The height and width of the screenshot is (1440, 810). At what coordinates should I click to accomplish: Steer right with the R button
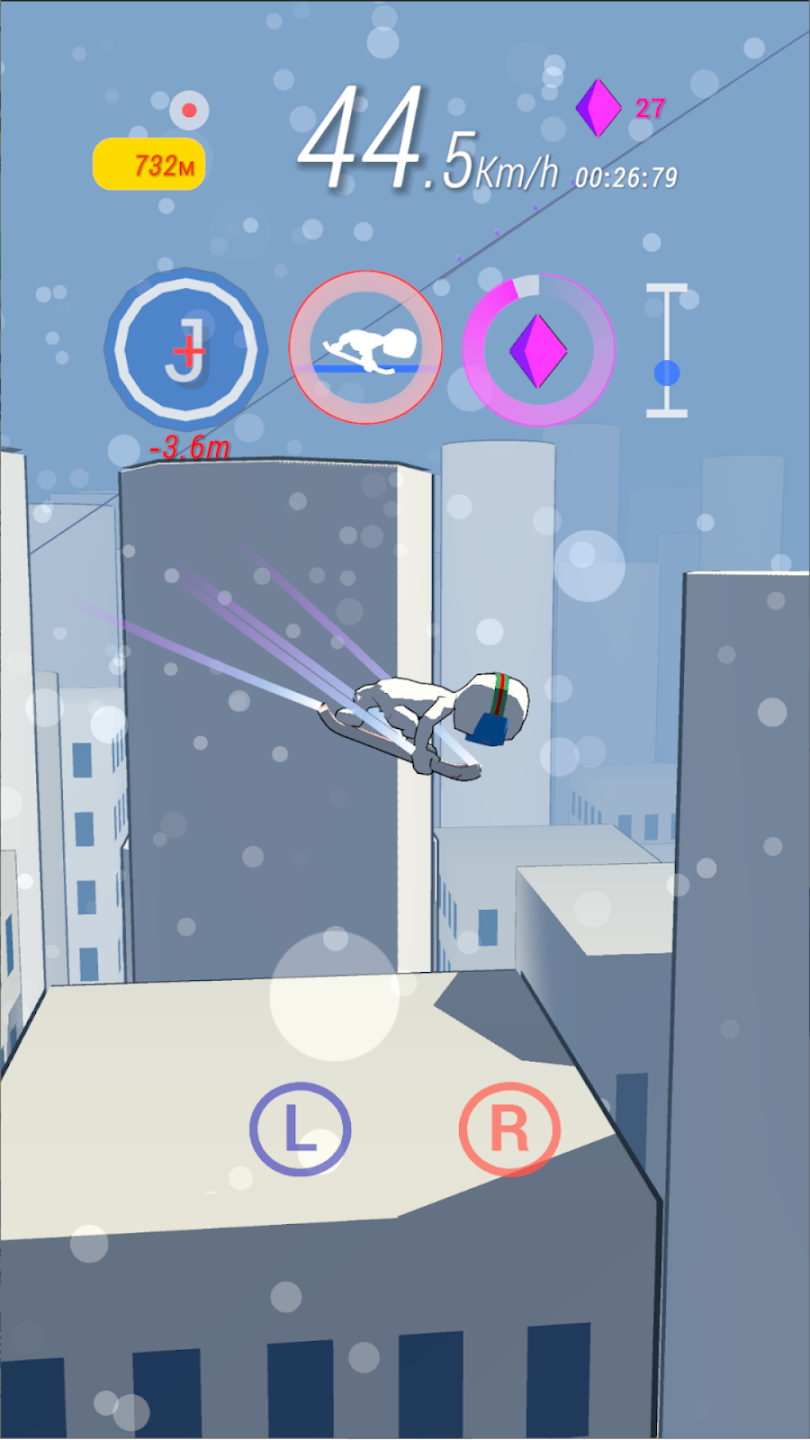pos(509,1130)
